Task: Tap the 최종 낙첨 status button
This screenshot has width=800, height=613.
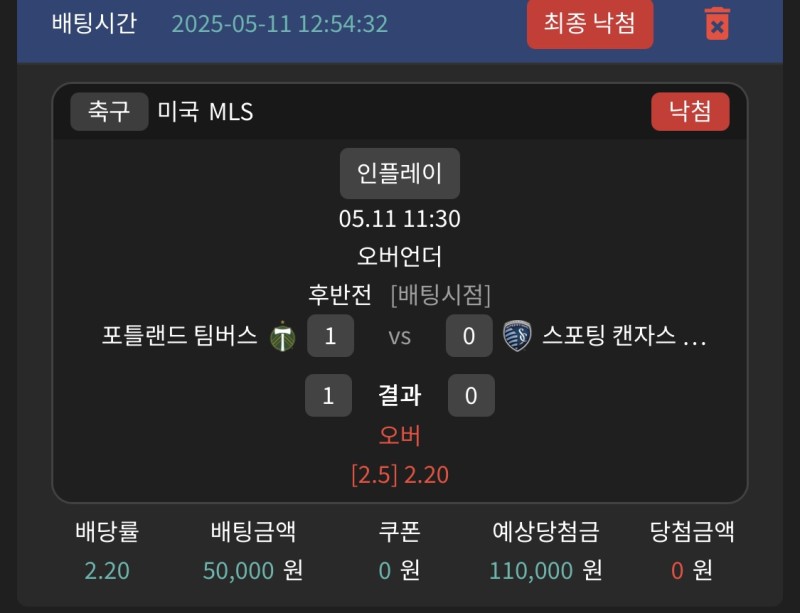Action: click(x=590, y=24)
